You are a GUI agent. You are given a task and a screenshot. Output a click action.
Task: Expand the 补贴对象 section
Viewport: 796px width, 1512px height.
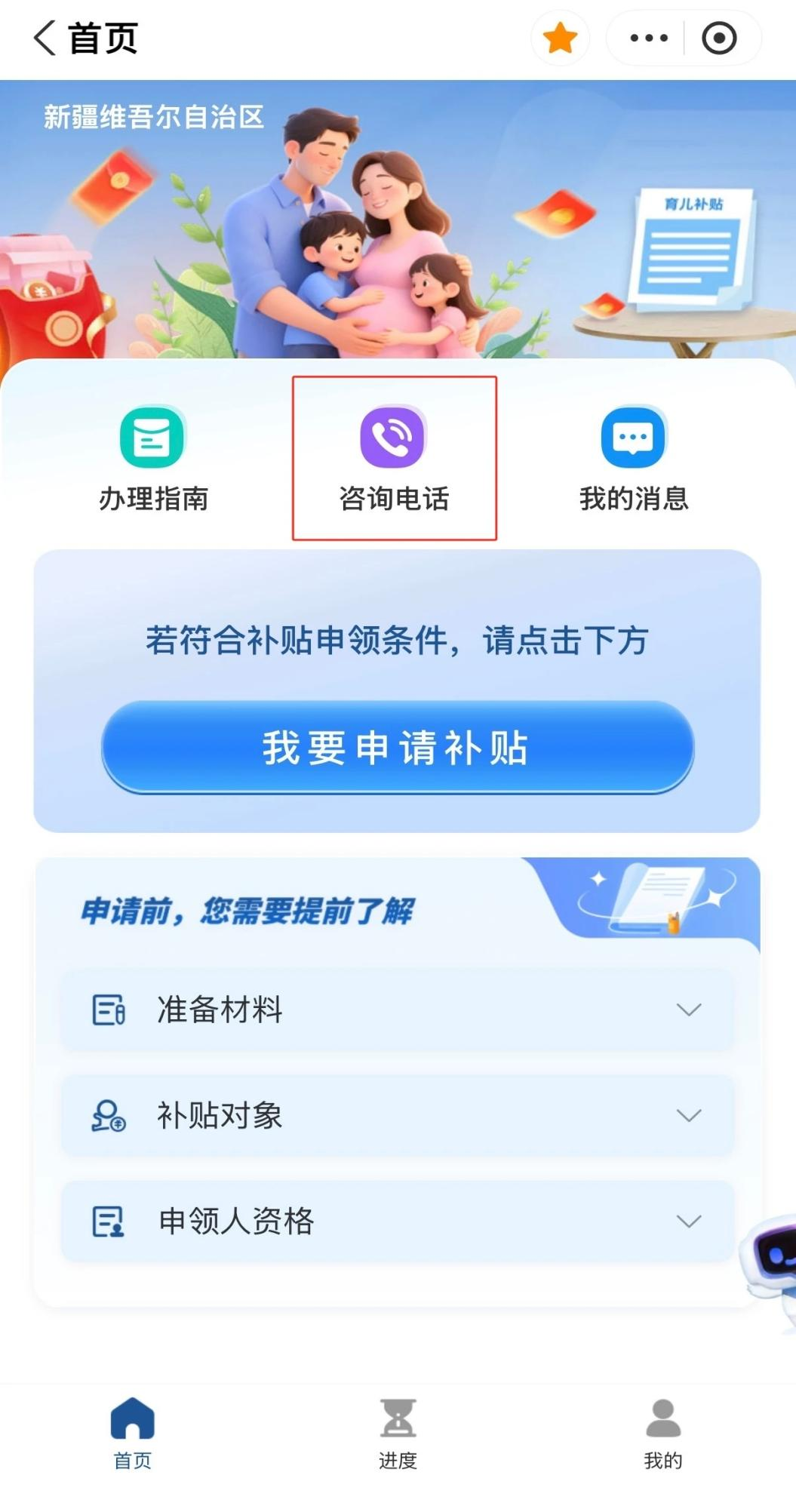[x=398, y=1115]
